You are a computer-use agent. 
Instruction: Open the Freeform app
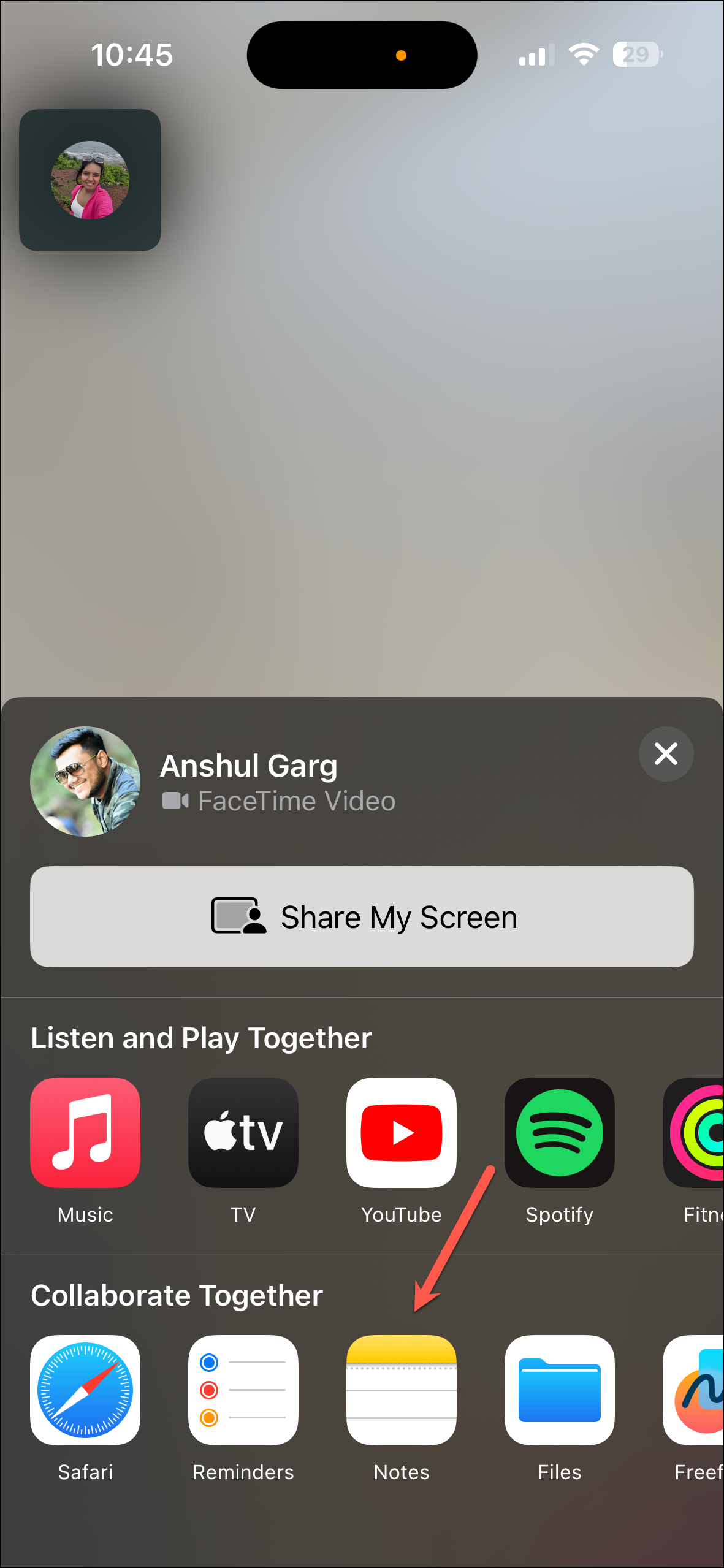coord(696,1390)
